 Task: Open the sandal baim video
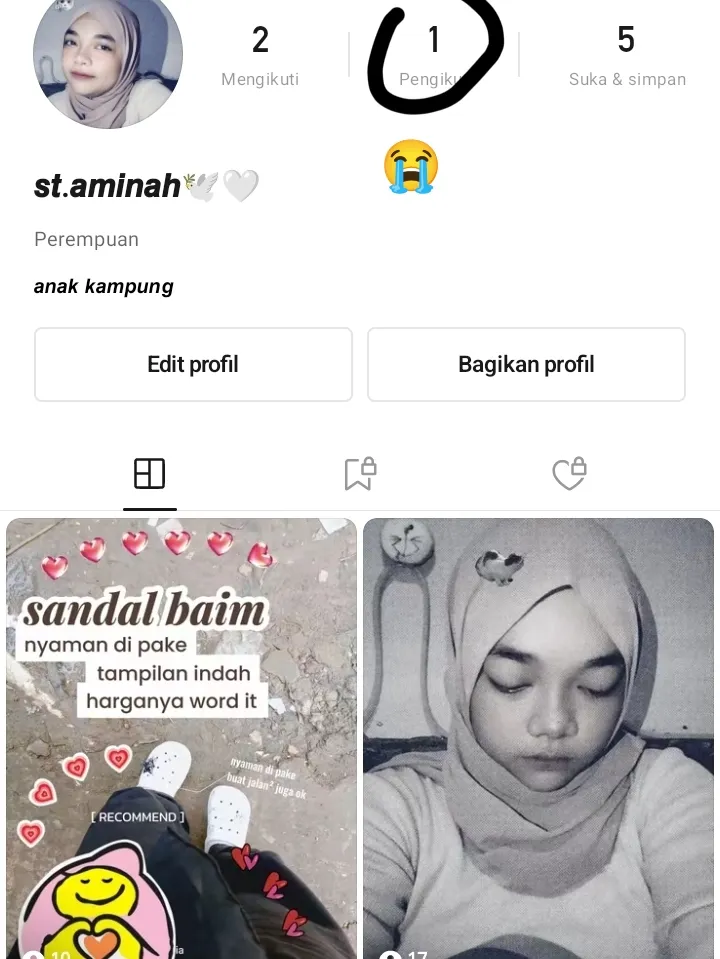(181, 738)
